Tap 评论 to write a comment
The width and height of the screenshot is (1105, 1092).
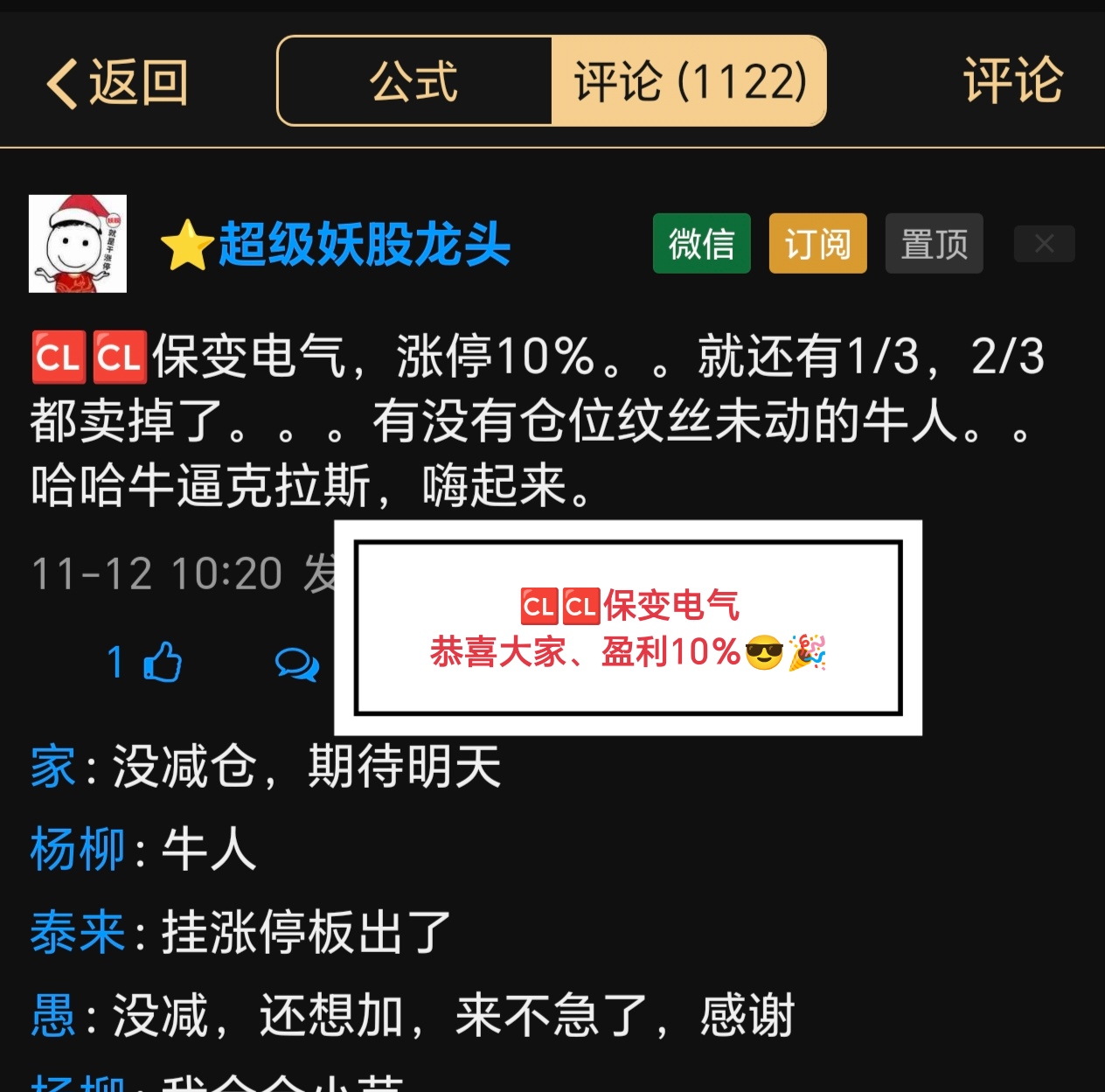click(1012, 81)
